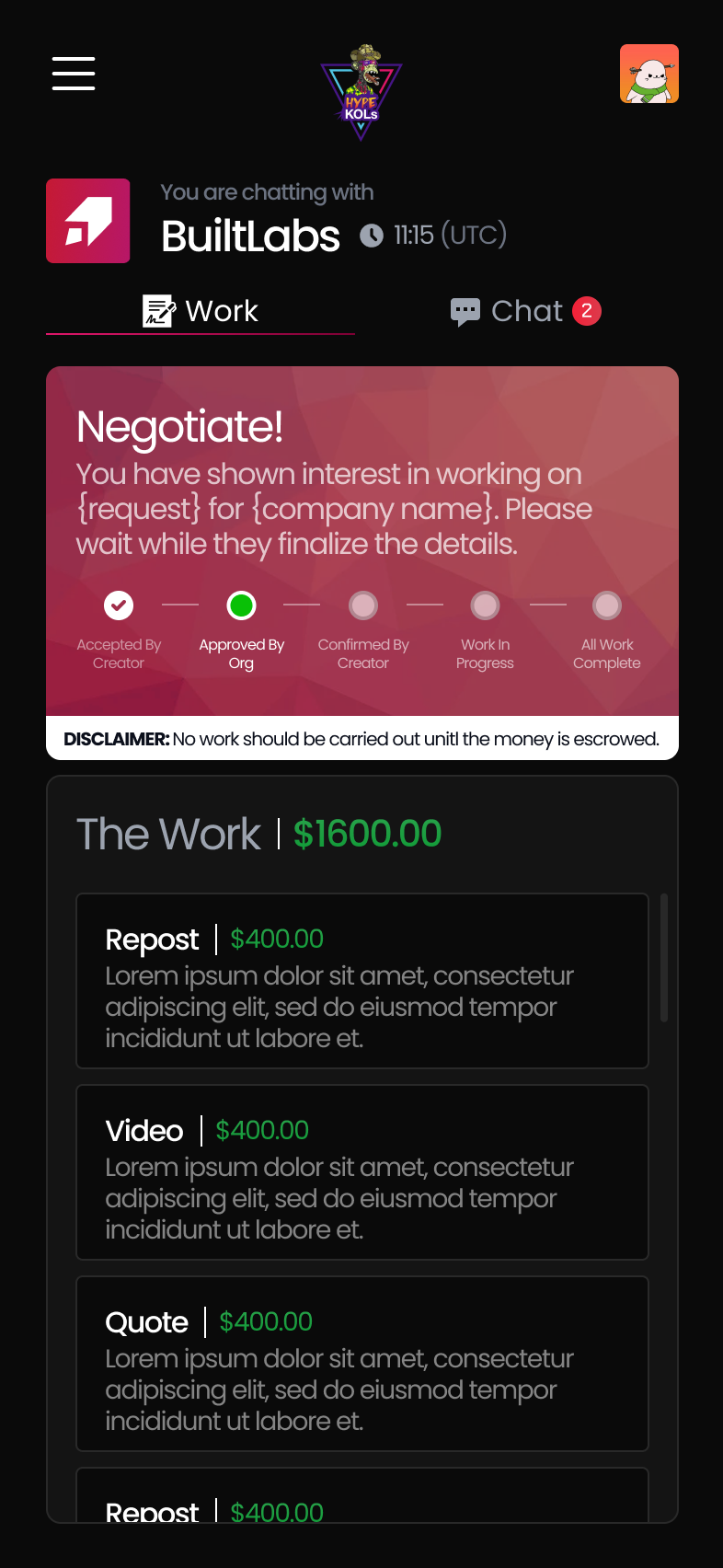Open the Video work item

pyautogui.click(x=361, y=1172)
